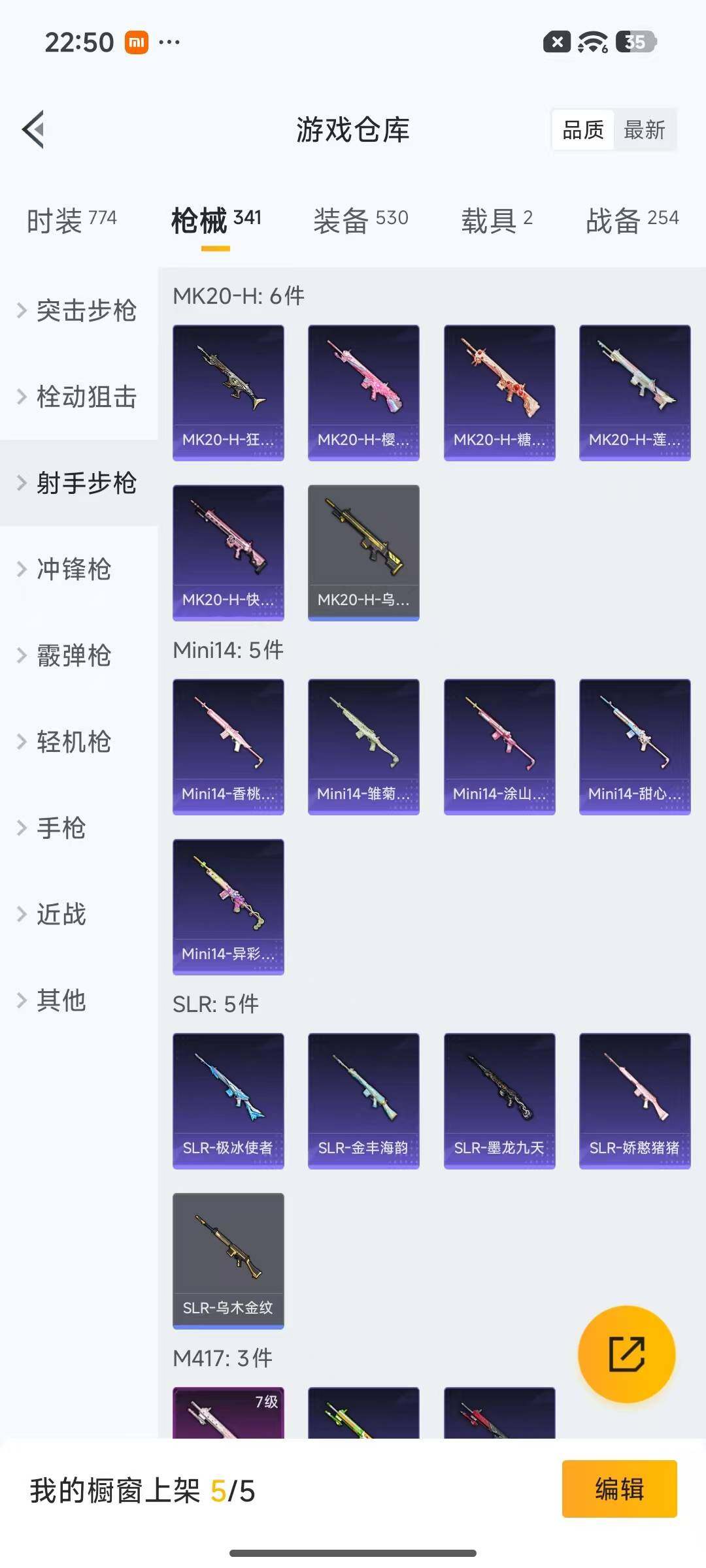Open the 轻机枪 category
The width and height of the screenshot is (706, 1568).
tap(73, 742)
